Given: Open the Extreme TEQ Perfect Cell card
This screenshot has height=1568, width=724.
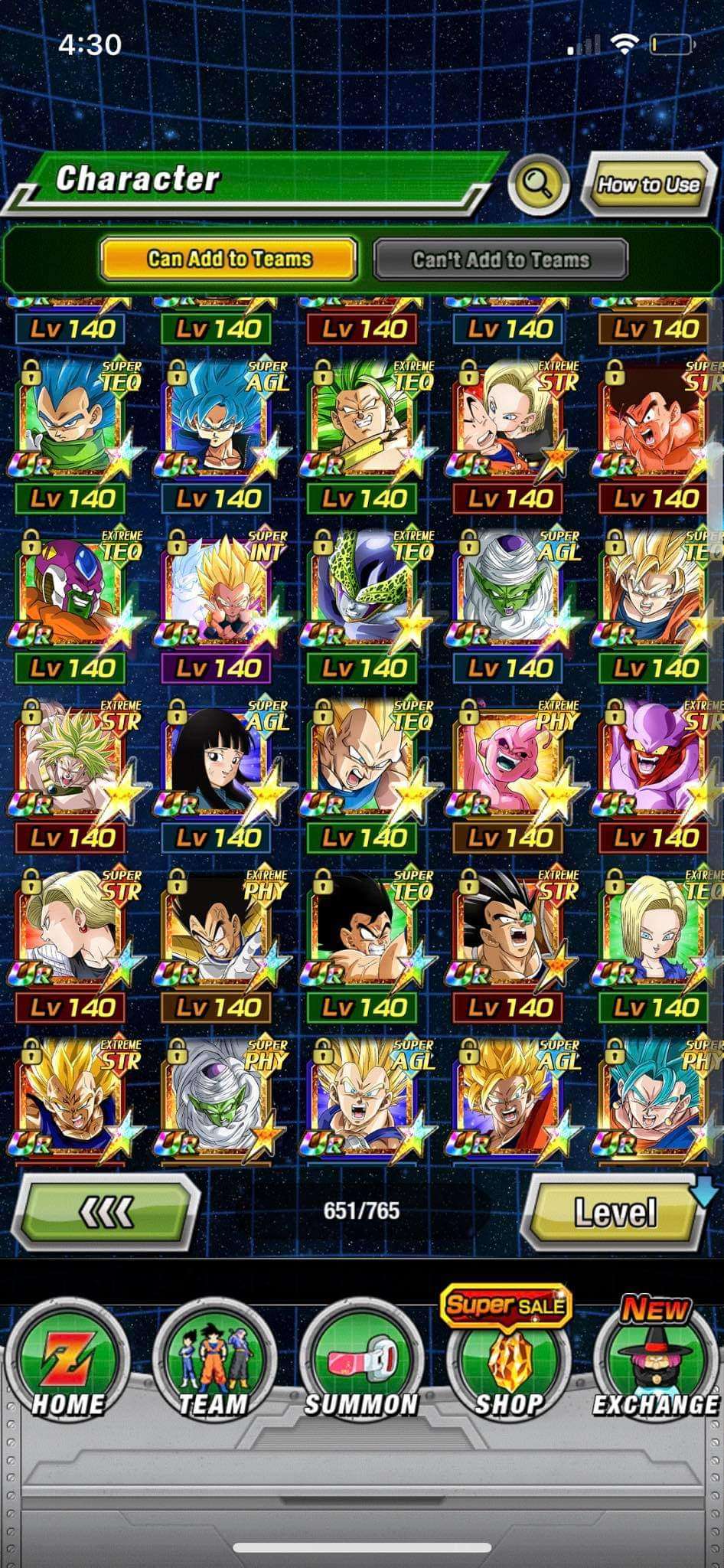Looking at the screenshot, I should (x=364, y=588).
